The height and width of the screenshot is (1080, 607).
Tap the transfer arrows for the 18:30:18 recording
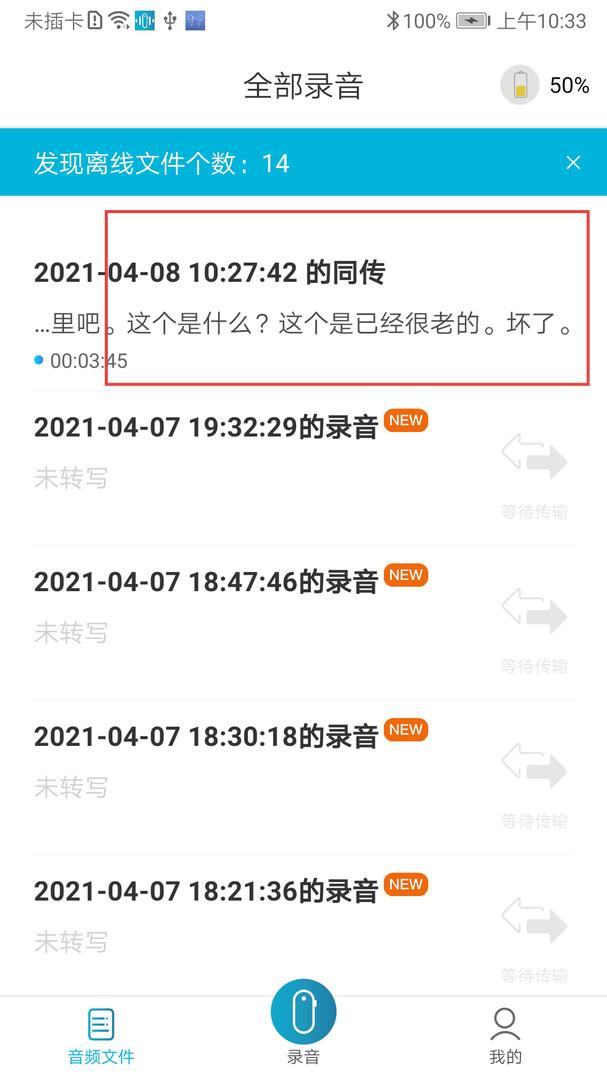534,767
